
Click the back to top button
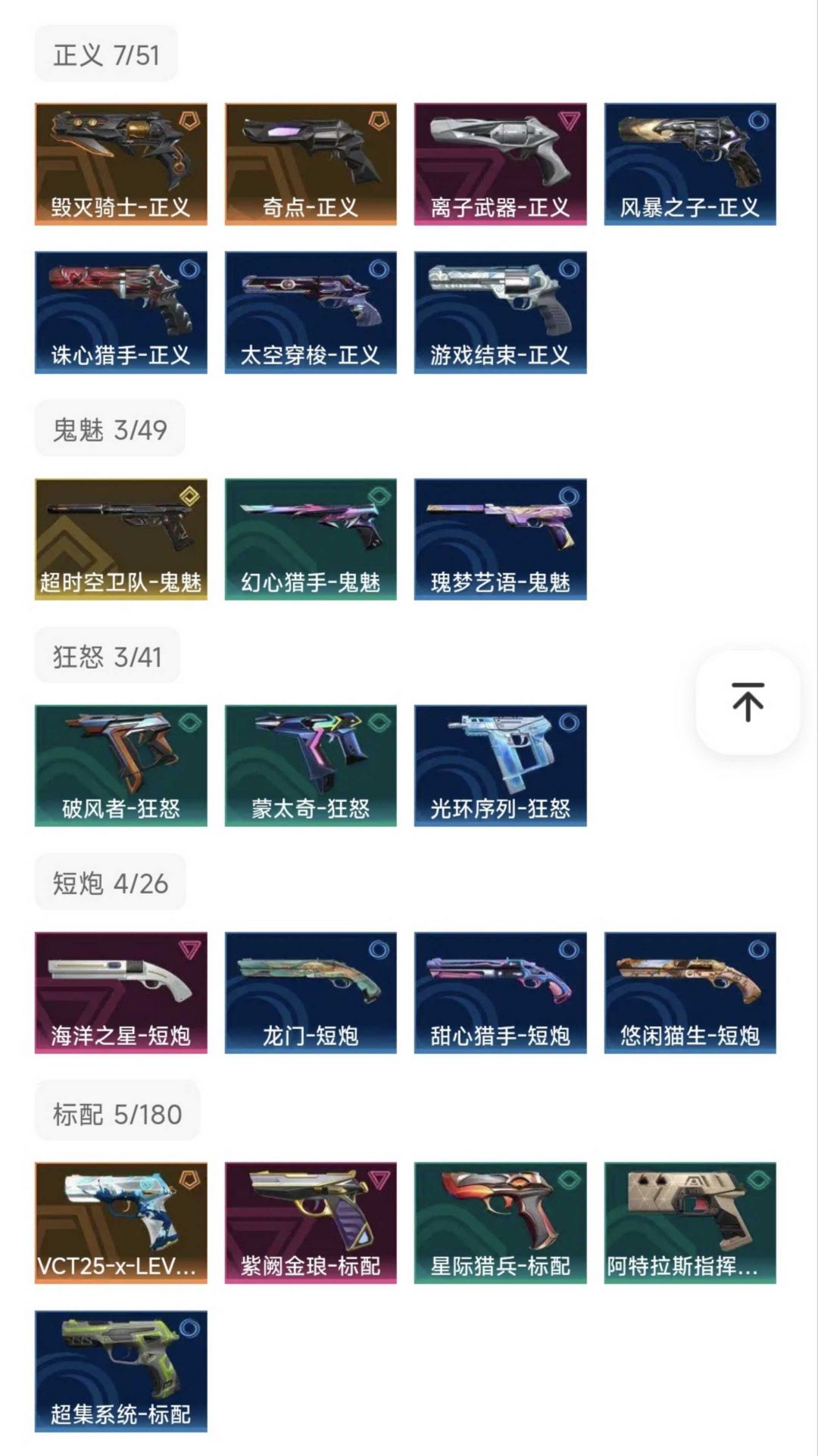click(x=746, y=703)
